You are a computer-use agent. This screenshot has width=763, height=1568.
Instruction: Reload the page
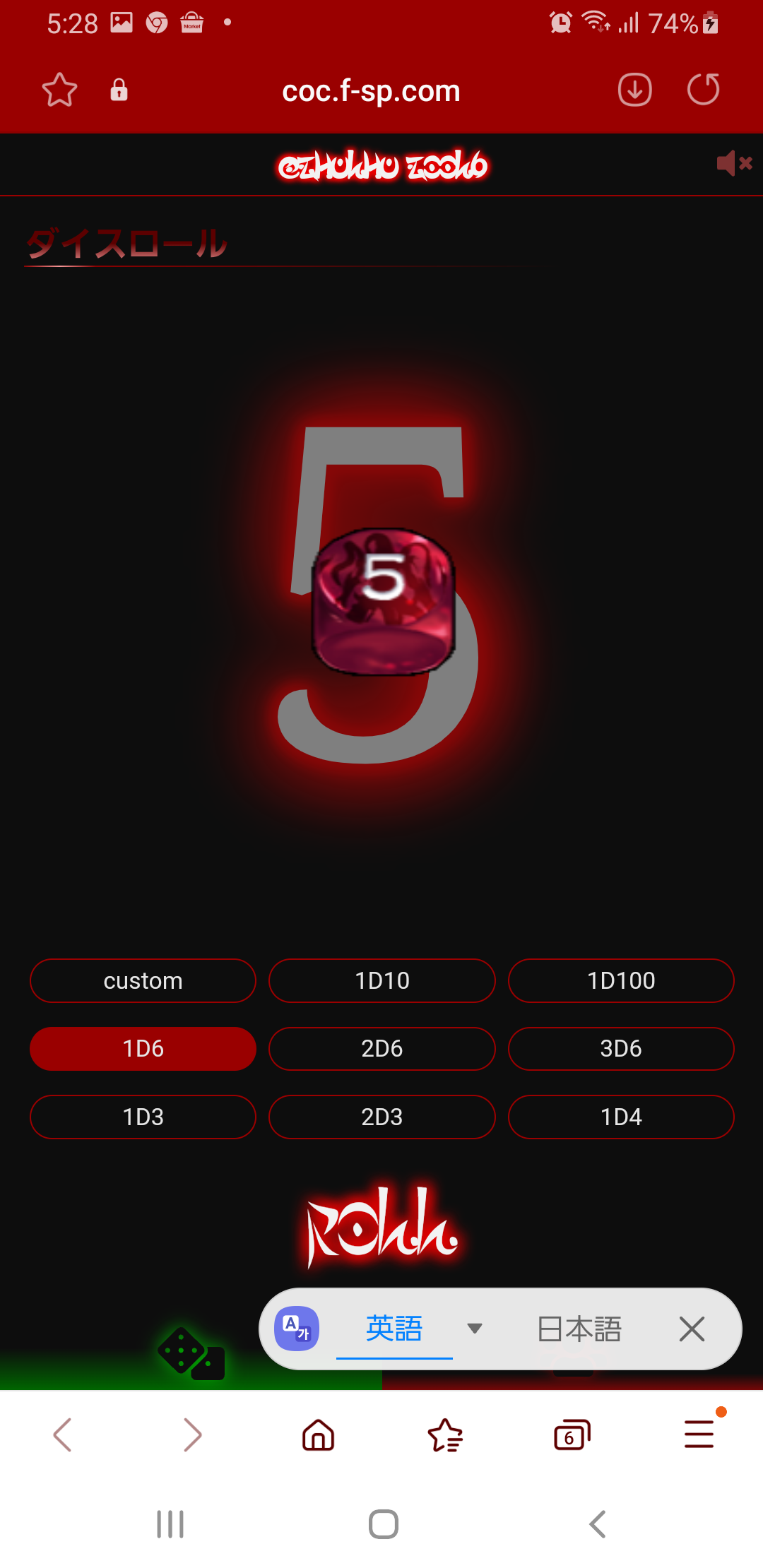point(703,90)
